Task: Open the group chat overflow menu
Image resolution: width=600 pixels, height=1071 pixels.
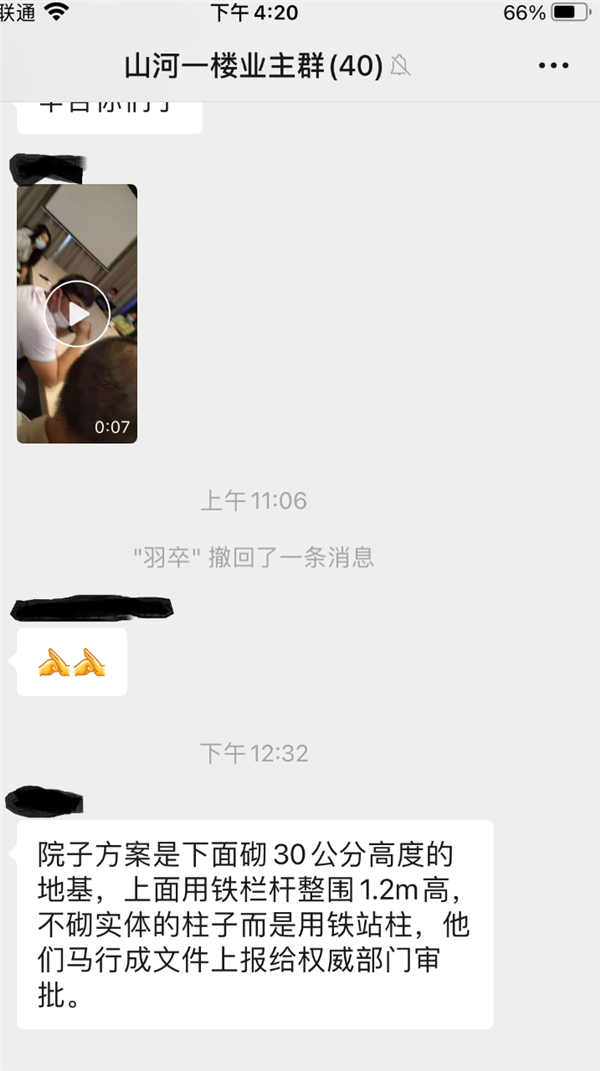Action: tap(553, 66)
